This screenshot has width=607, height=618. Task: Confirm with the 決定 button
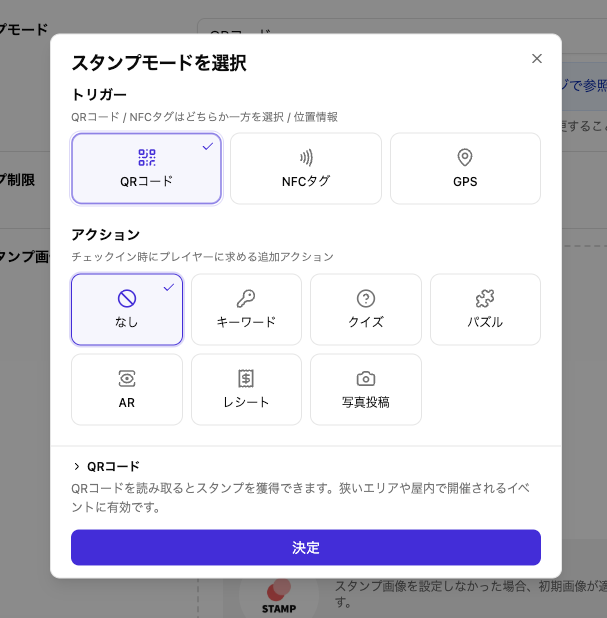click(x=306, y=548)
